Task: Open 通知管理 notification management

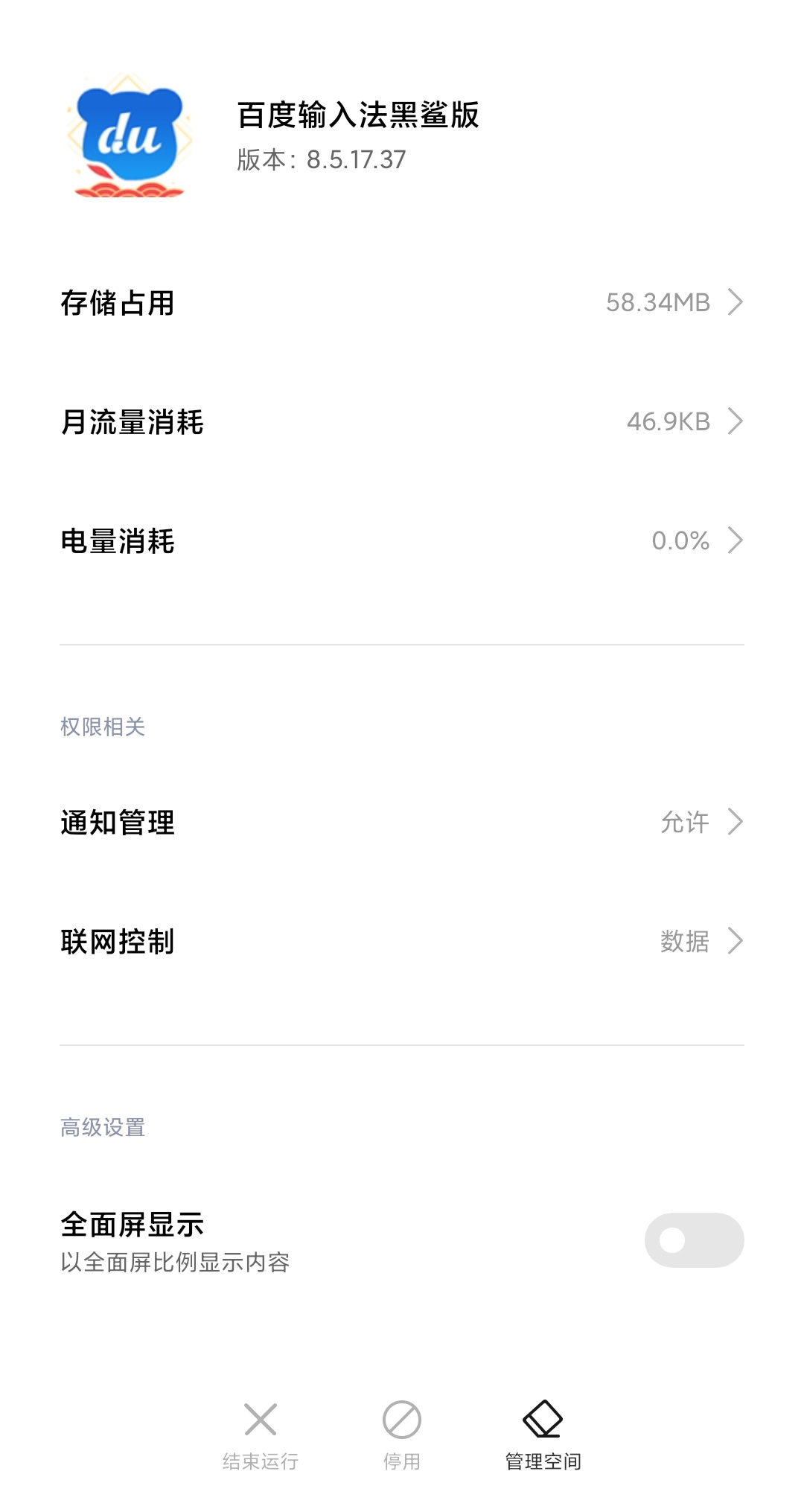Action: point(402,822)
